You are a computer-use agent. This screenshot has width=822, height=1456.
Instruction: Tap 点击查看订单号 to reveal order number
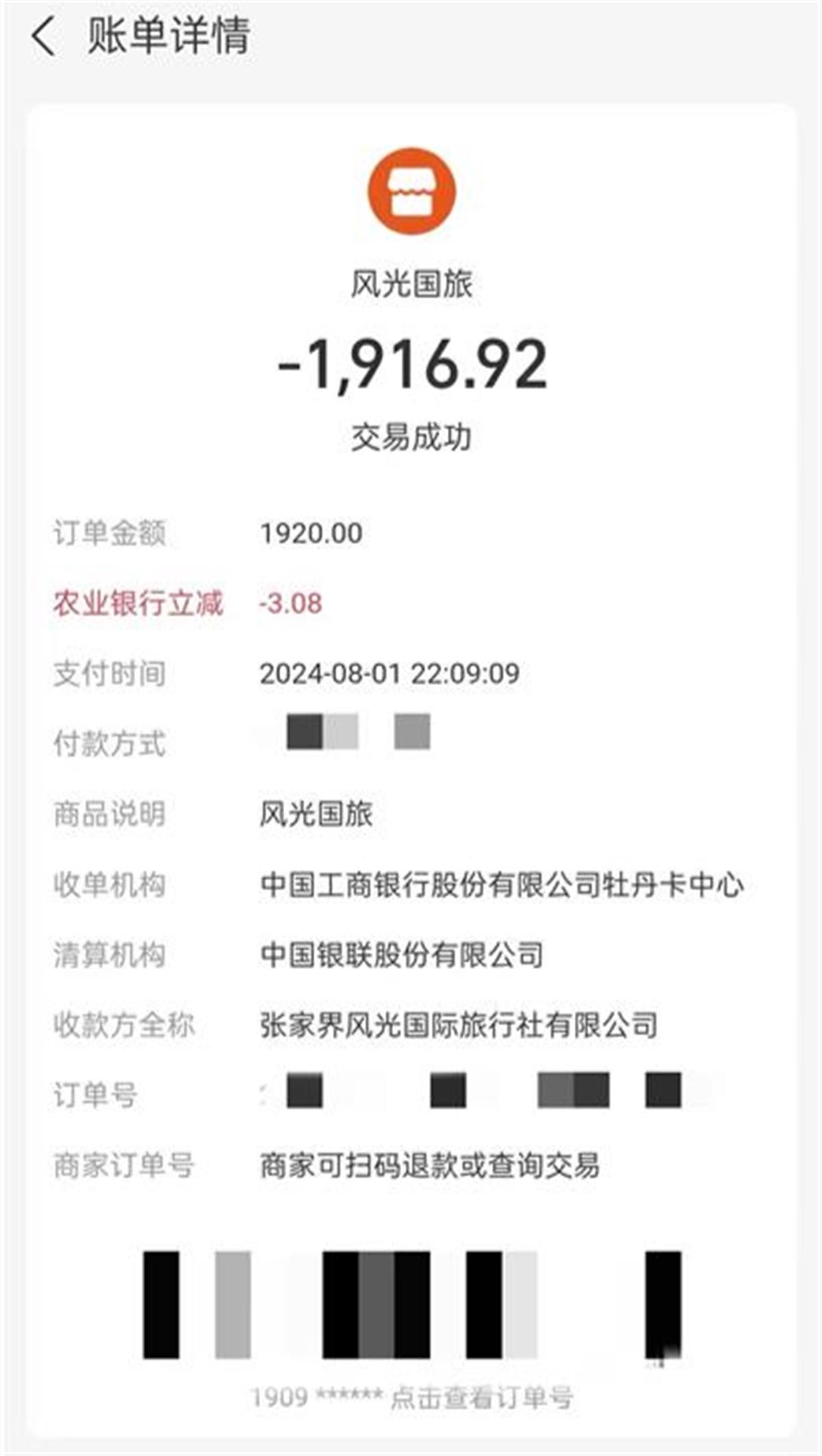(x=481, y=1397)
